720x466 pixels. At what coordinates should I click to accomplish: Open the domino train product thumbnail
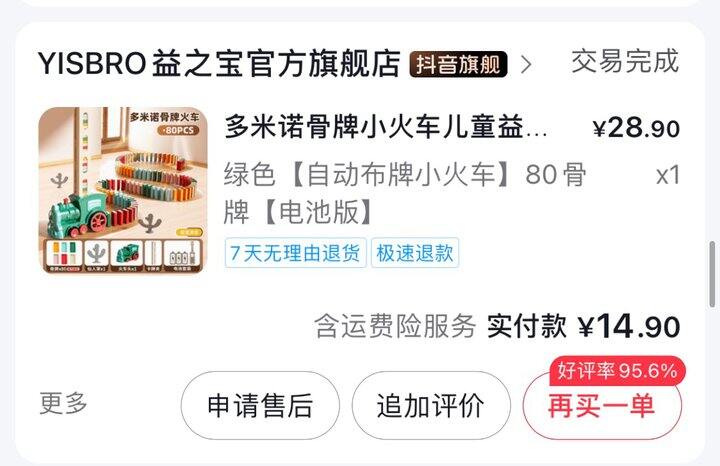[x=122, y=190]
